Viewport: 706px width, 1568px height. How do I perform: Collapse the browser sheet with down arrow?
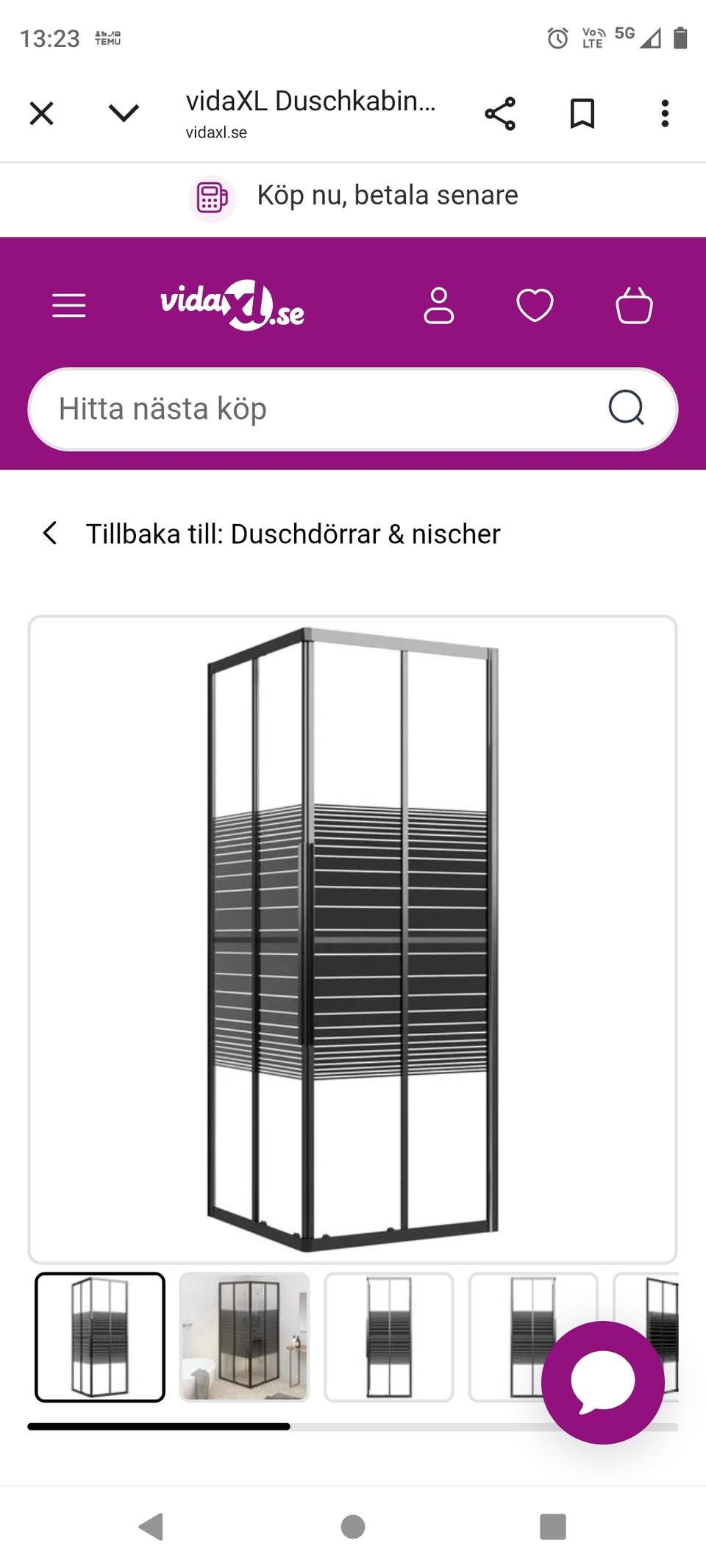[x=125, y=113]
